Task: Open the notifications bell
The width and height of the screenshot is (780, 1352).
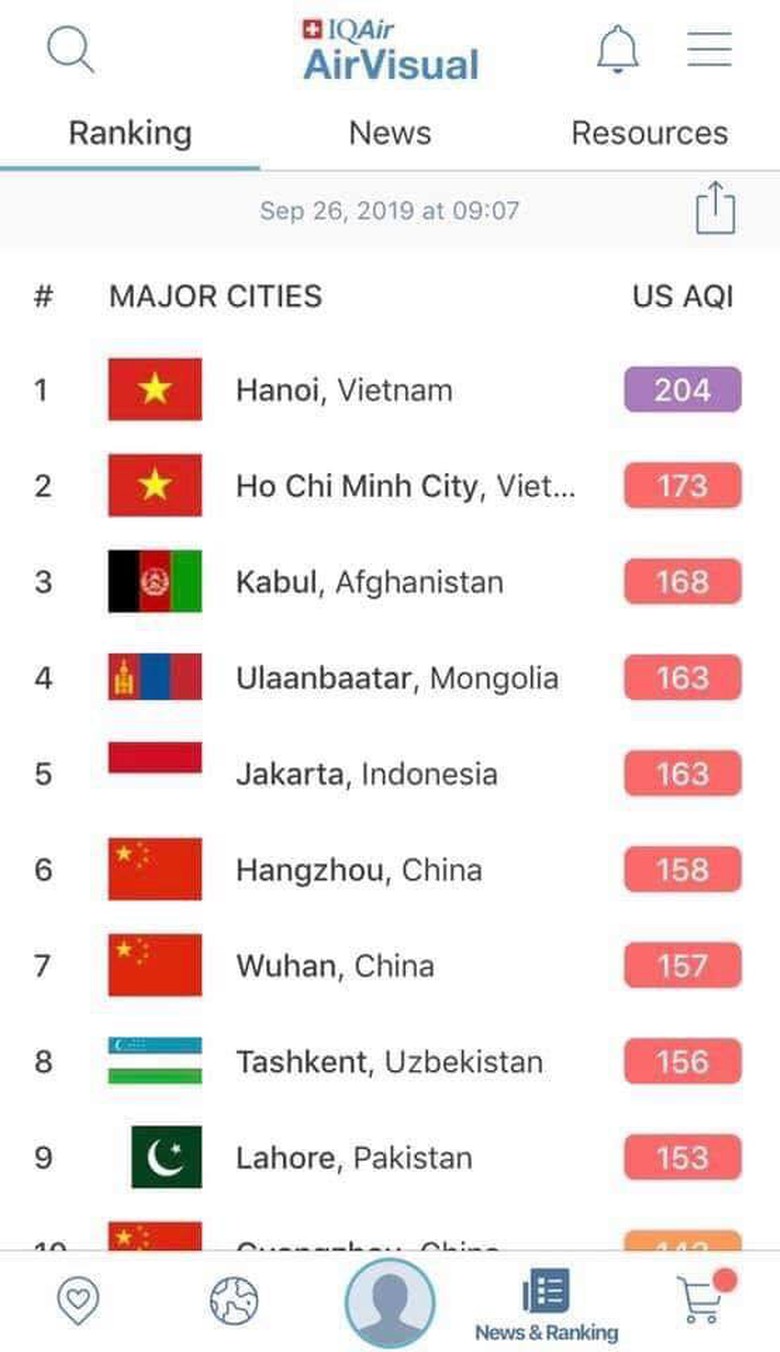Action: [617, 50]
